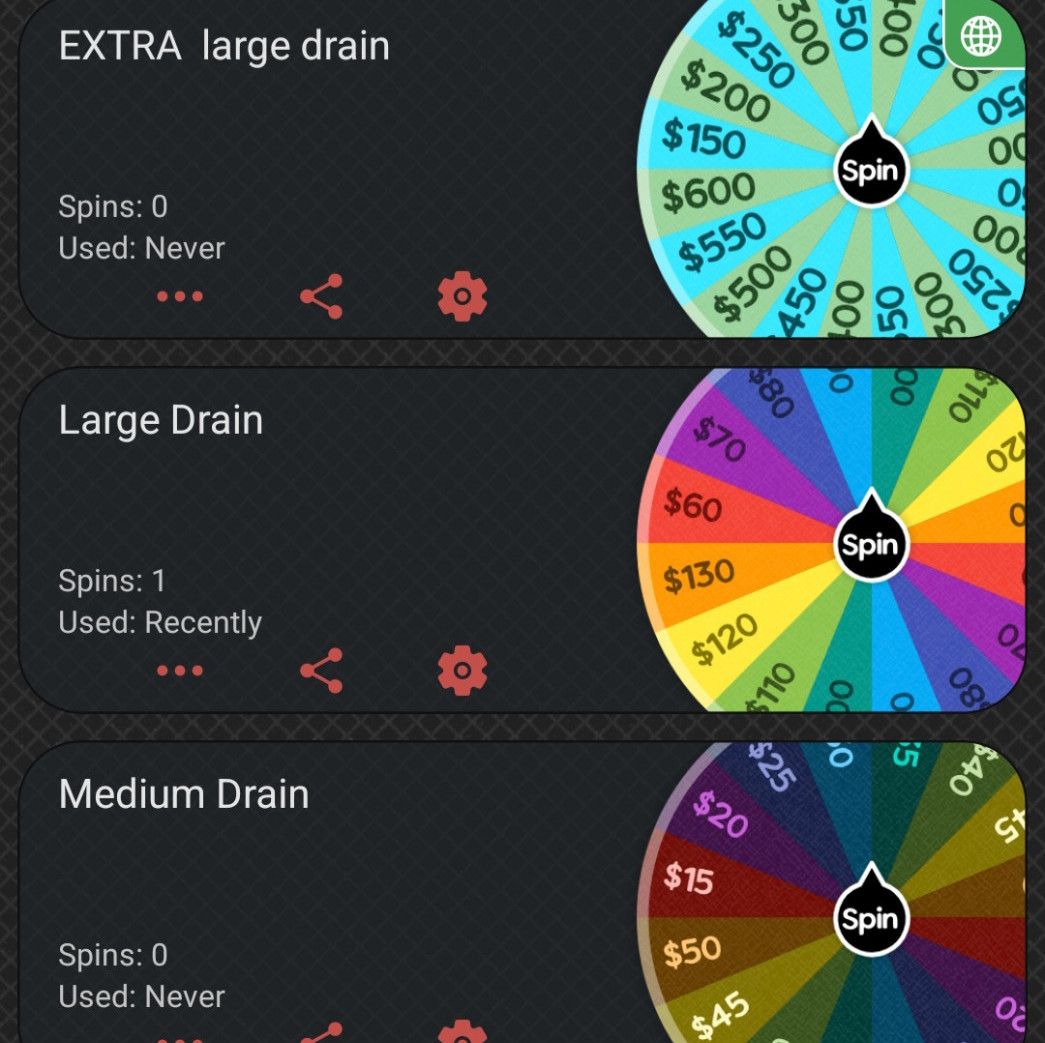Open settings for EXTRA large drain

(x=462, y=297)
